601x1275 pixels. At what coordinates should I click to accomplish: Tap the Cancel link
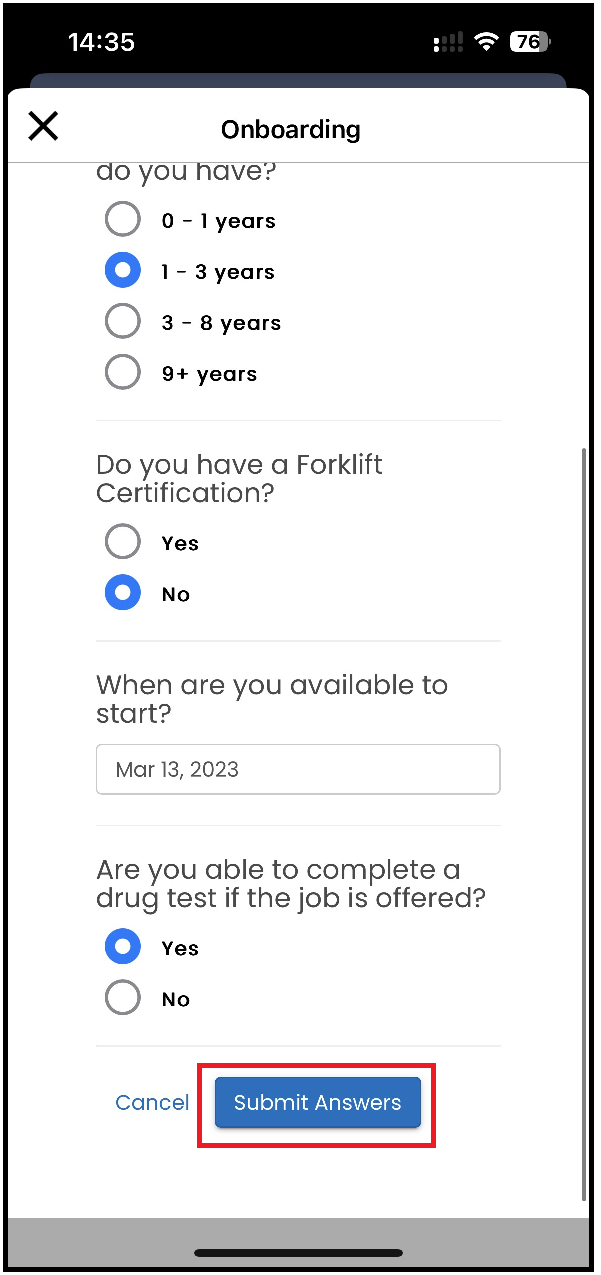pos(152,1102)
